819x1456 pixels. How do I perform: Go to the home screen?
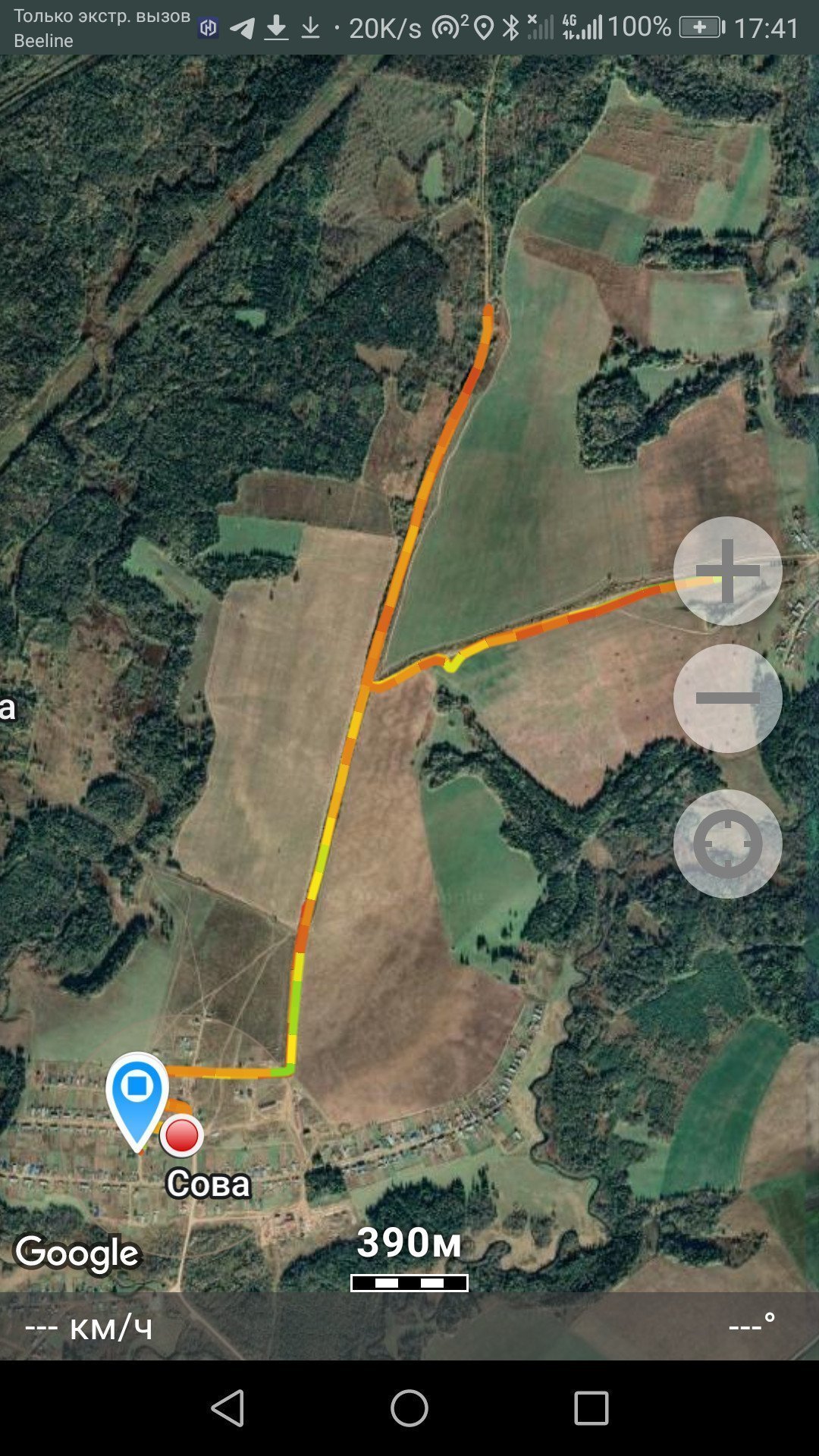409,1408
